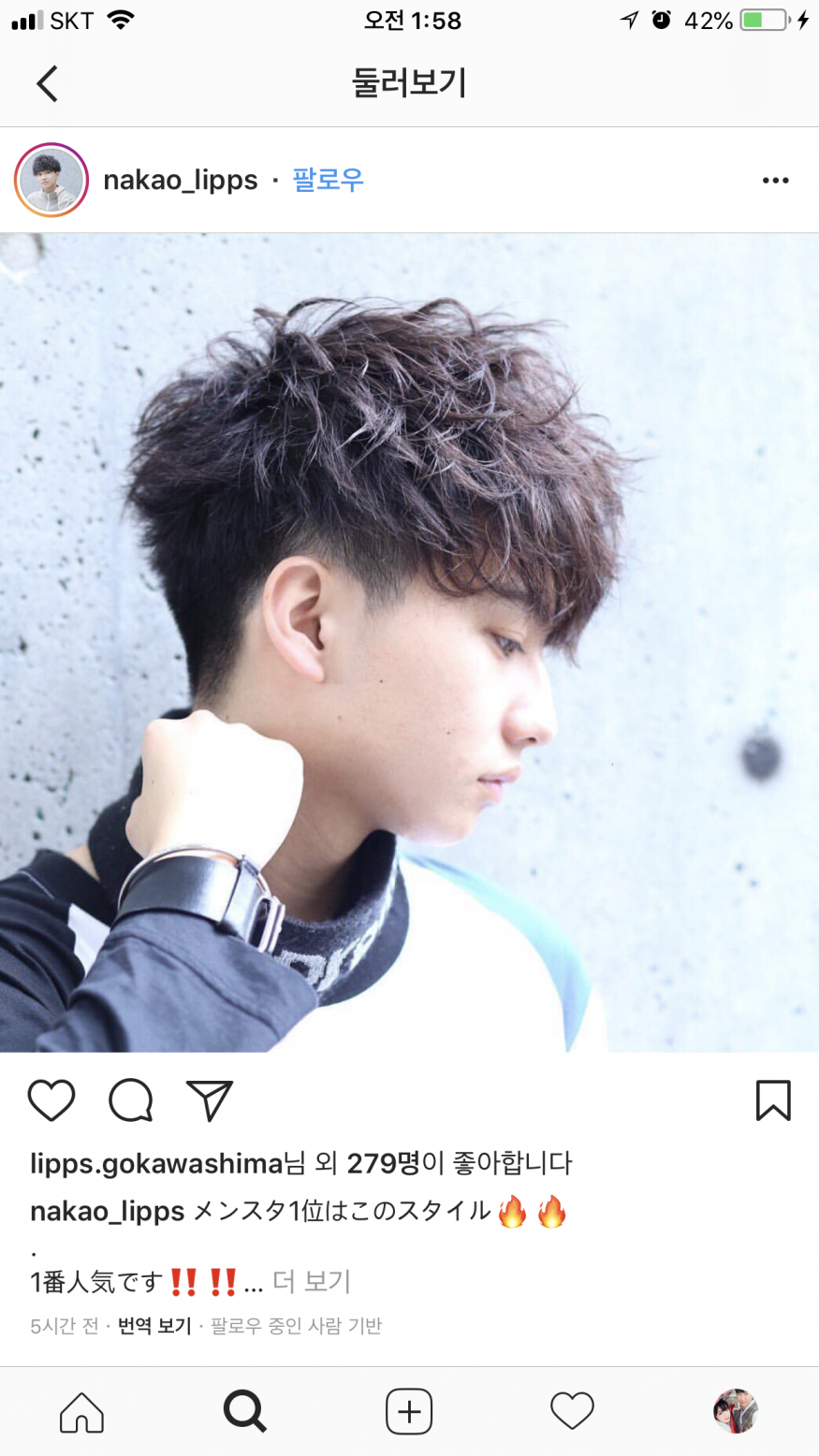Open the activity heart tab
This screenshot has height=1456, width=819.
(x=572, y=1411)
